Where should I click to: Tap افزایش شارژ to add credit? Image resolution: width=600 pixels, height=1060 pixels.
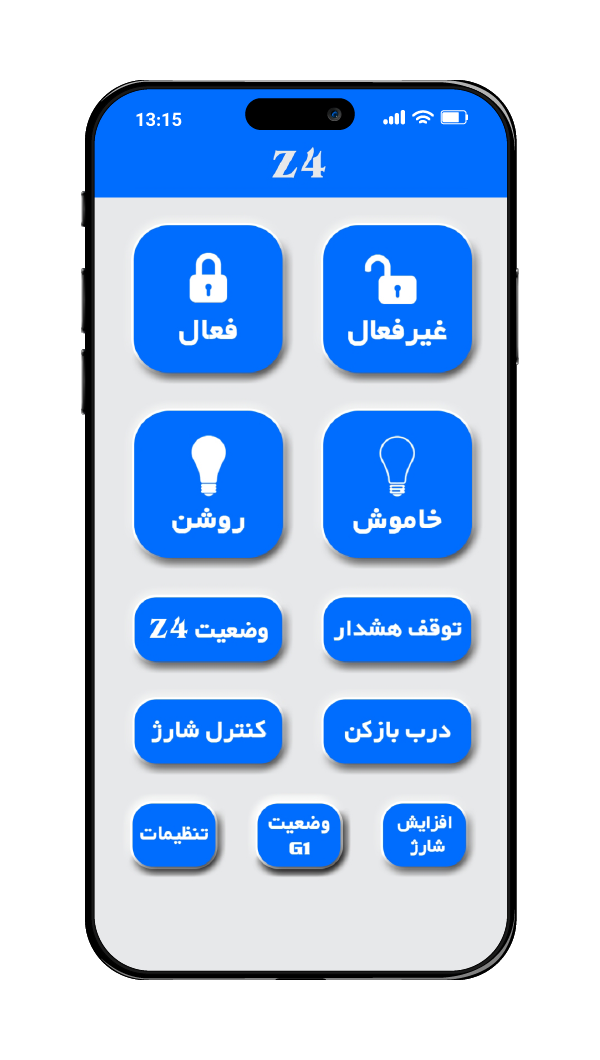[424, 834]
